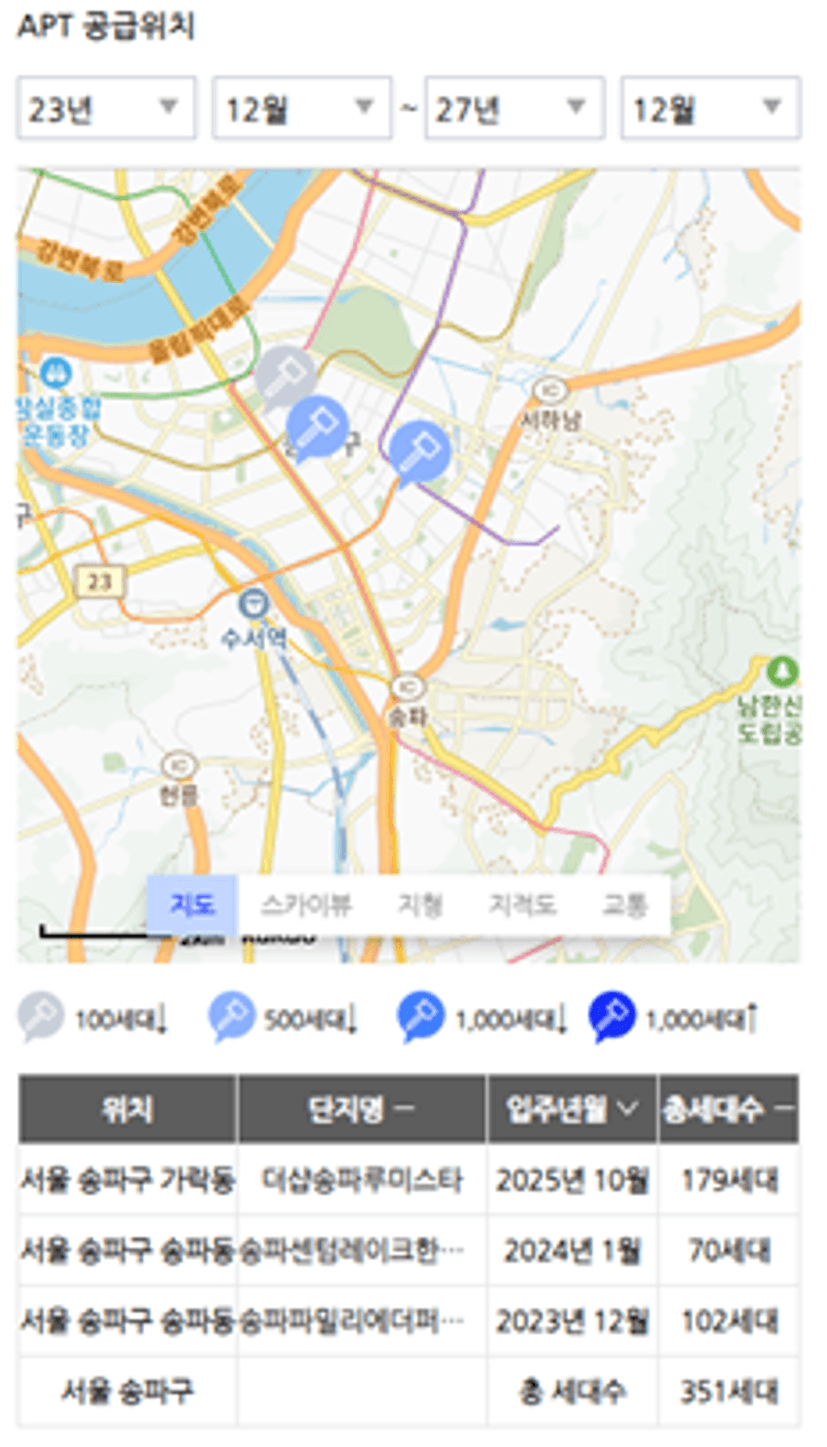The height and width of the screenshot is (1447, 827).
Task: Sort table by 단지명 column
Action: [x=362, y=1109]
